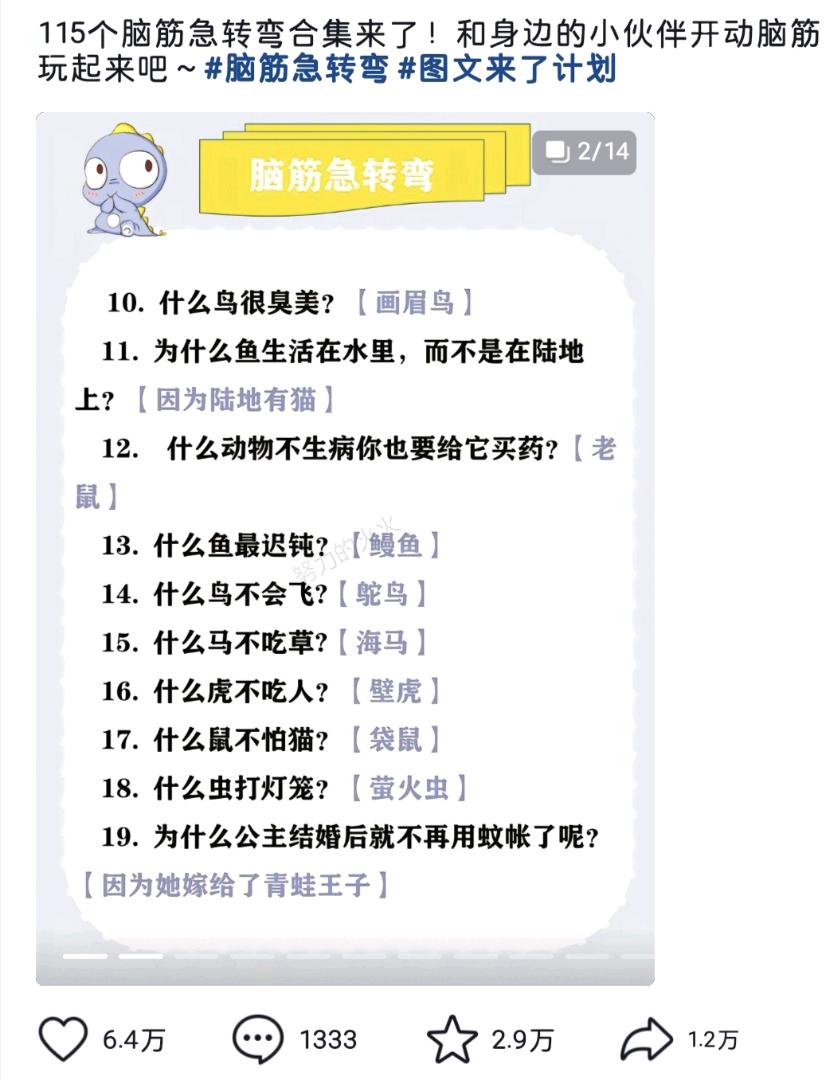
Task: Add this post to favorites
Action: coord(453,1039)
